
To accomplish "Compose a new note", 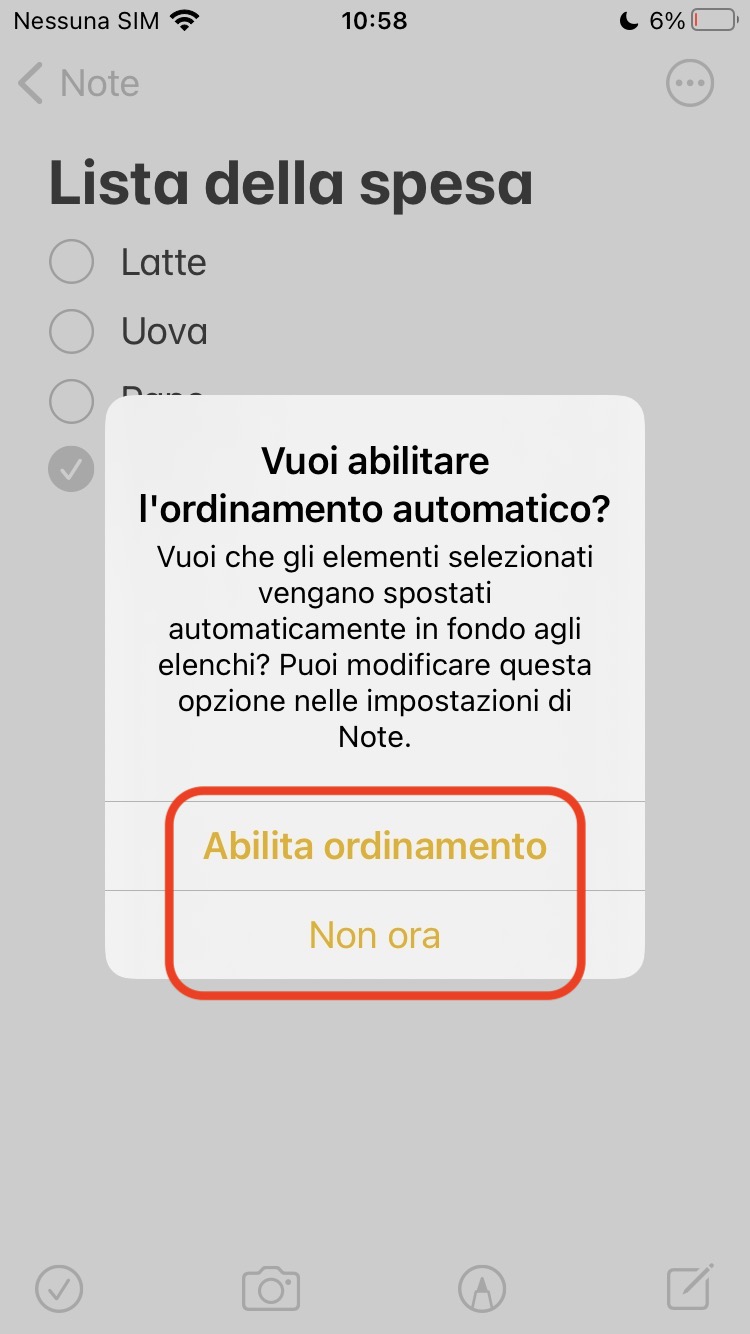I will (x=690, y=1286).
